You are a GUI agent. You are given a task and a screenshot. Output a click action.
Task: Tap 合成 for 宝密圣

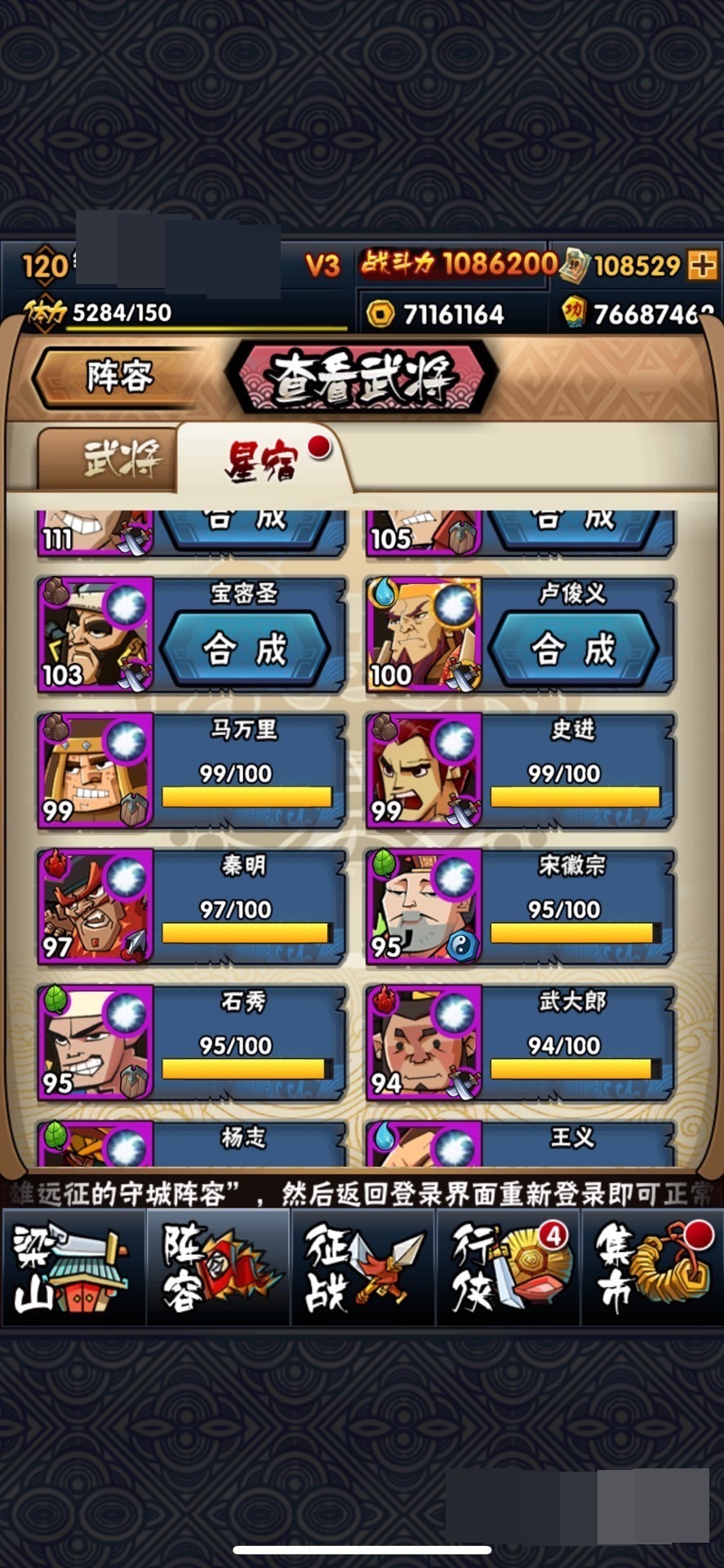pyautogui.click(x=246, y=649)
